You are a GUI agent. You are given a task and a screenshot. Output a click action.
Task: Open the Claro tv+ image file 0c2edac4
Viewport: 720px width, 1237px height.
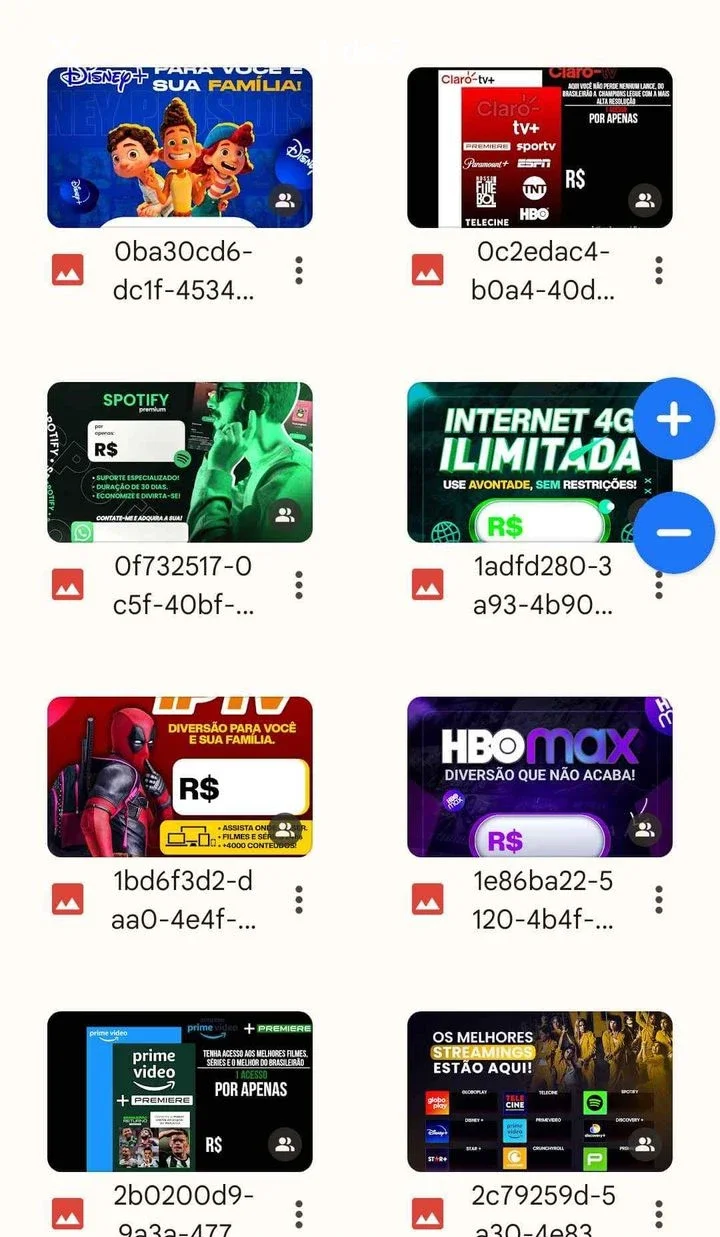(x=540, y=147)
